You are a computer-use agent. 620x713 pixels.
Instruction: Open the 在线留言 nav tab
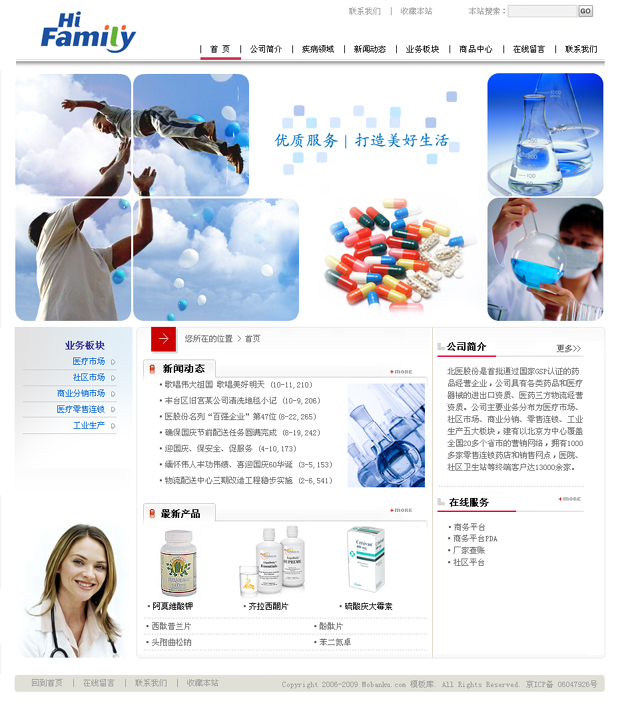tap(529, 49)
